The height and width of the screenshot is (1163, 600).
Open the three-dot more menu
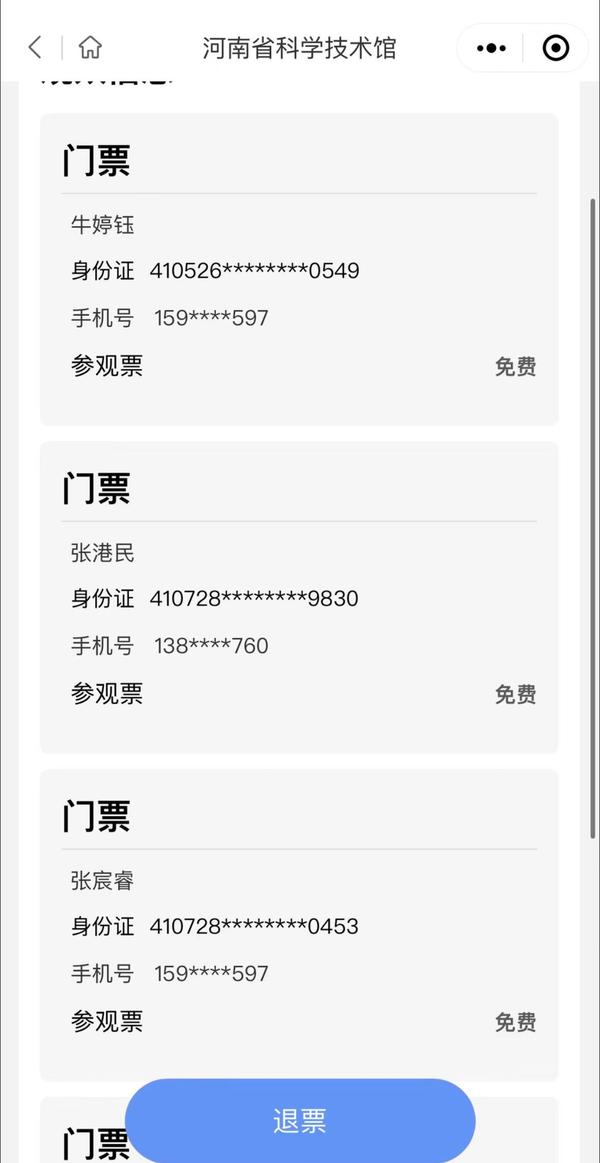coord(491,48)
